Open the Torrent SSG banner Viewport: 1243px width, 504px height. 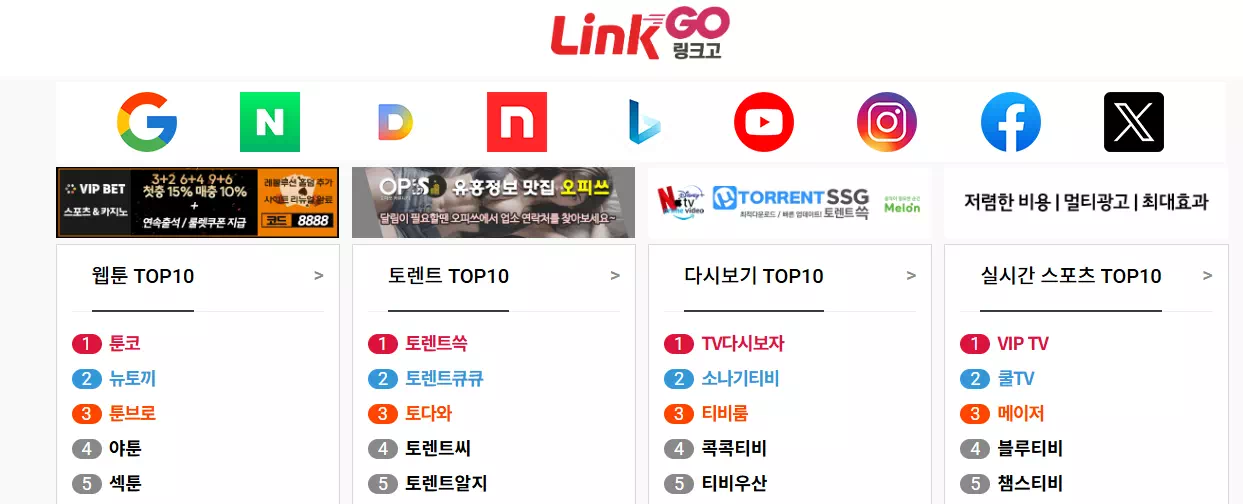[789, 203]
